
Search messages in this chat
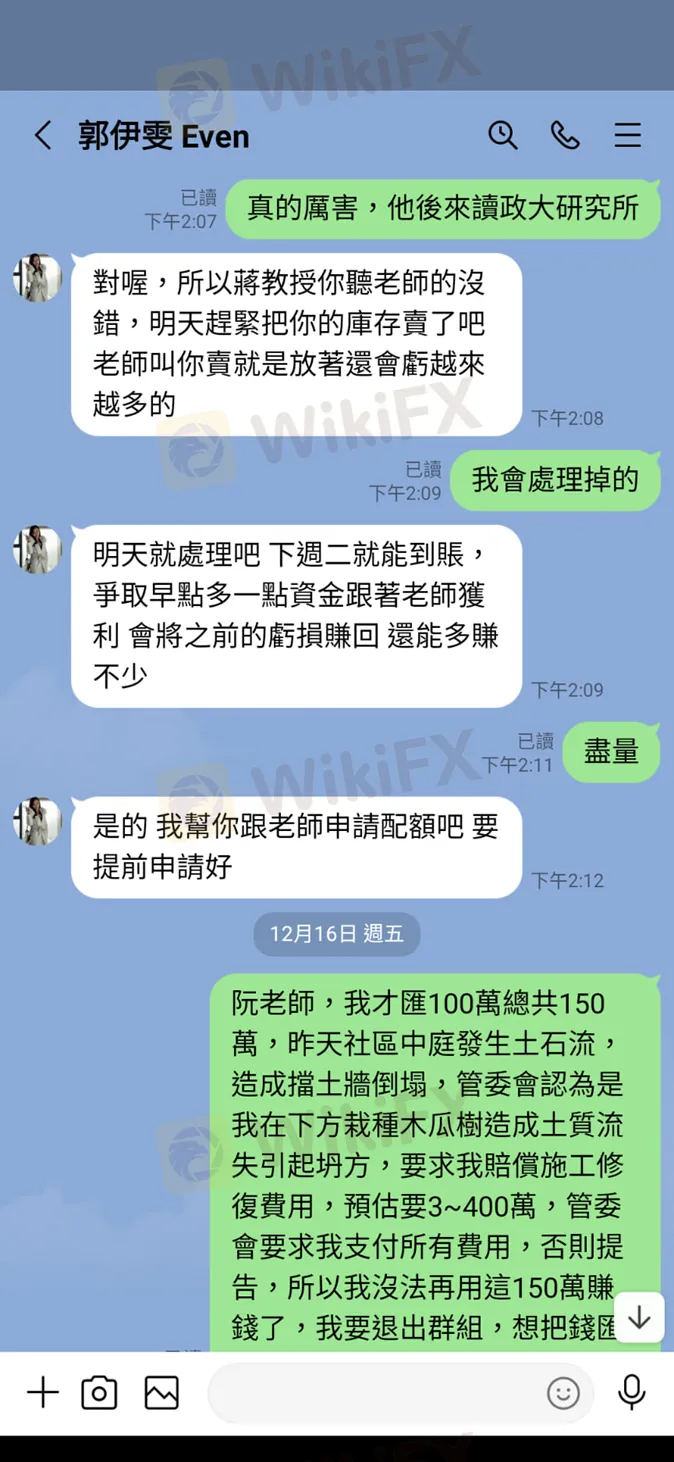tap(502, 135)
